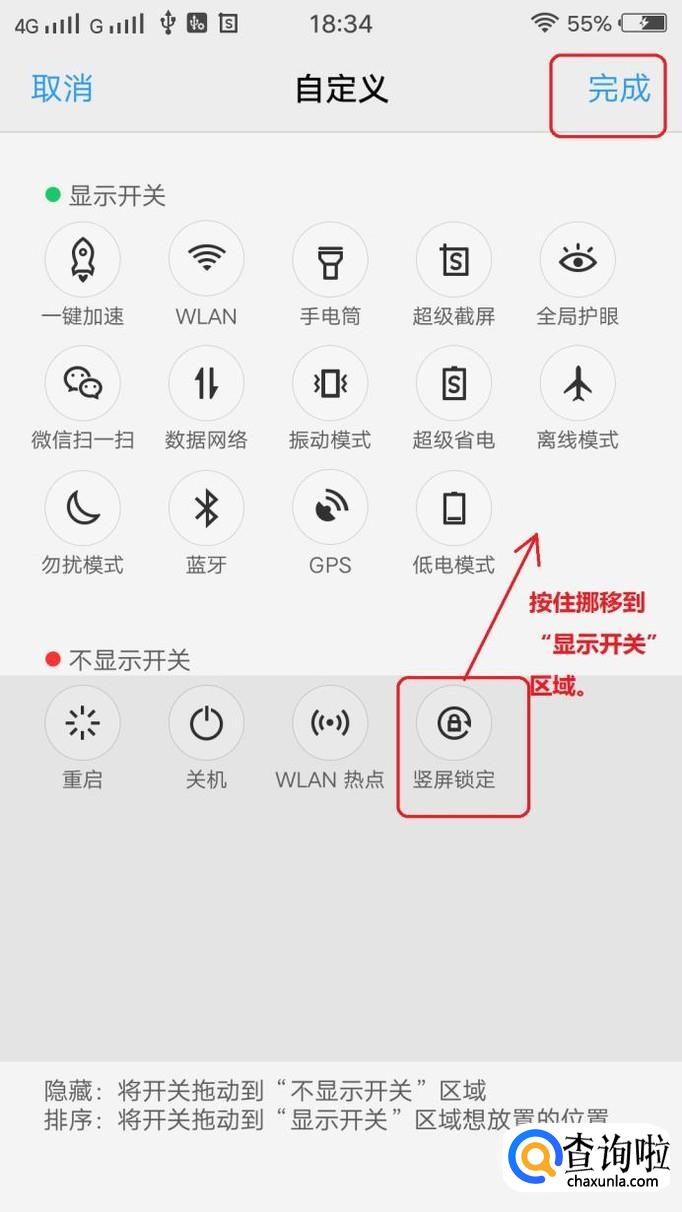Select the 重启 restart switch icon
The width and height of the screenshot is (682, 1212).
(82, 722)
